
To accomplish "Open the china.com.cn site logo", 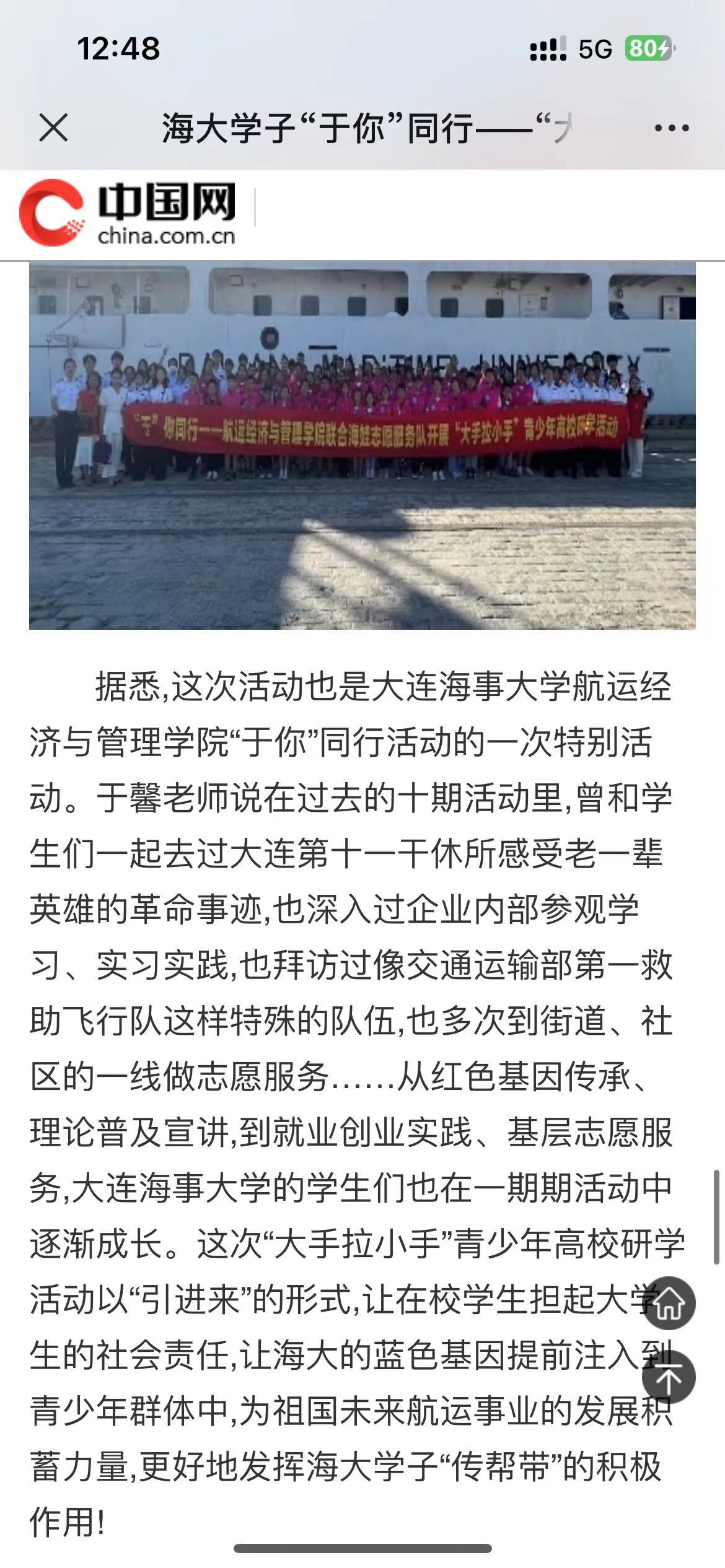I will pos(128,212).
